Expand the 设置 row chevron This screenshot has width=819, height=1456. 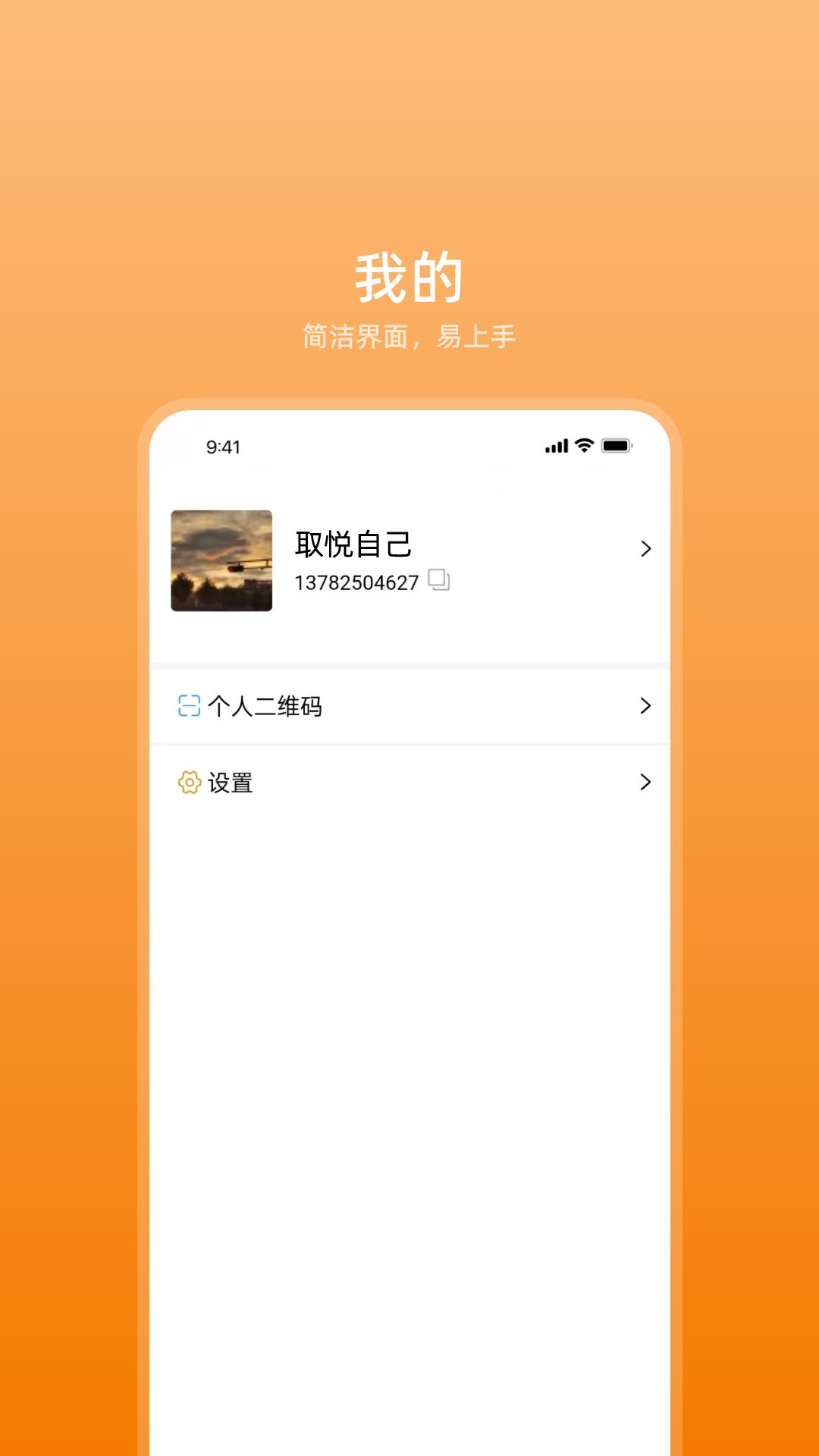pyautogui.click(x=646, y=782)
